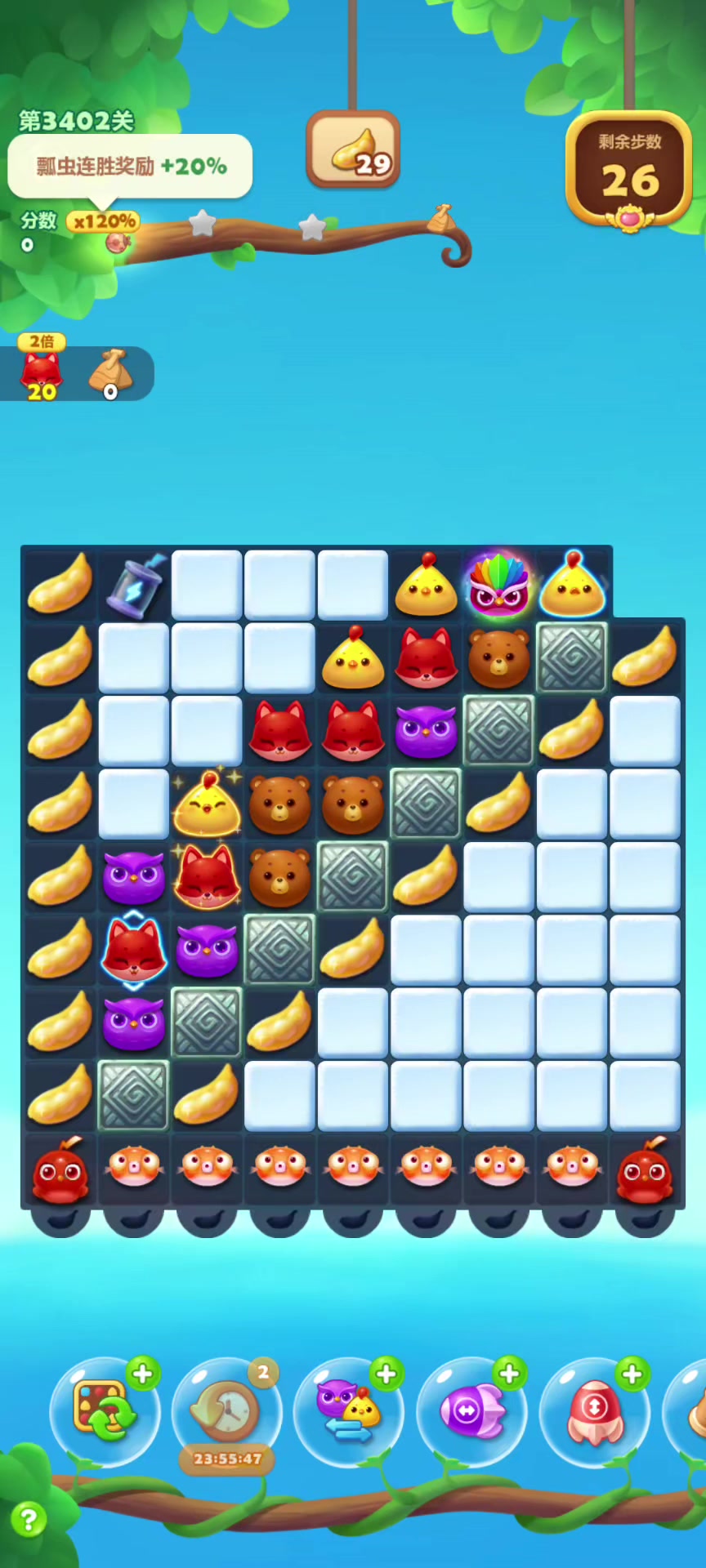The image size is (706, 1568).
Task: Tap the rainbow-feathered owl special piece
Action: [498, 584]
